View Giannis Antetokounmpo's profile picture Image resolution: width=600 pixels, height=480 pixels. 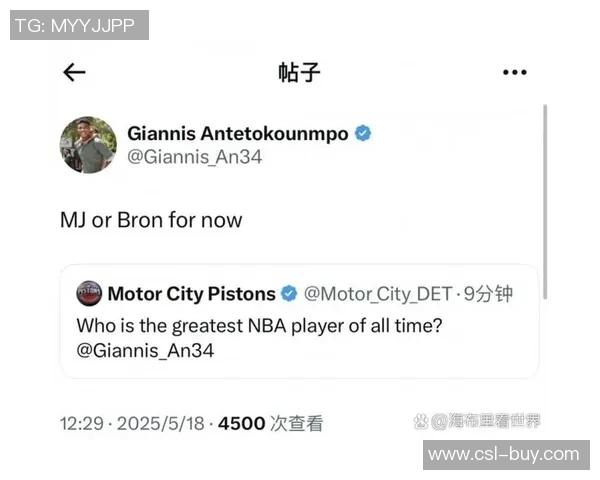88,145
